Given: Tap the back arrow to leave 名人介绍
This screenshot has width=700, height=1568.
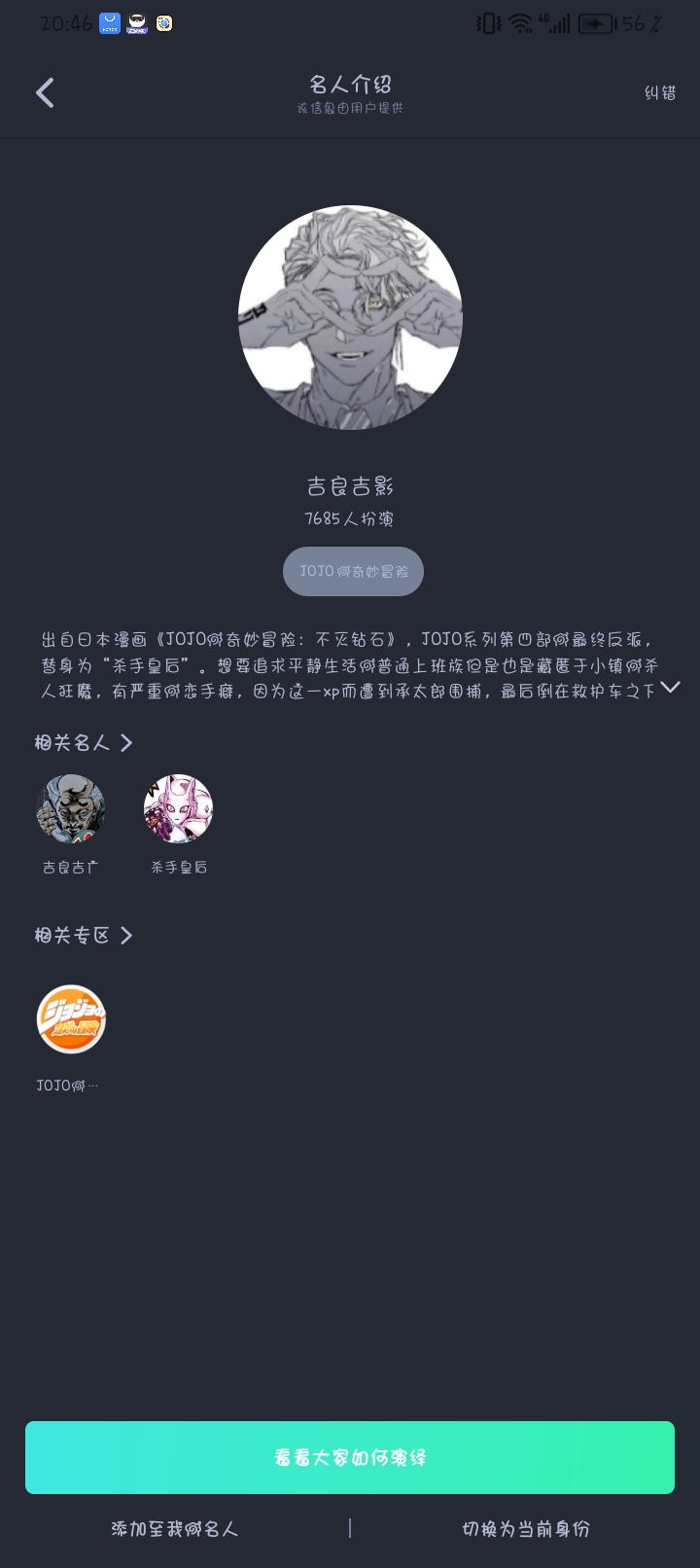Looking at the screenshot, I should 45,92.
